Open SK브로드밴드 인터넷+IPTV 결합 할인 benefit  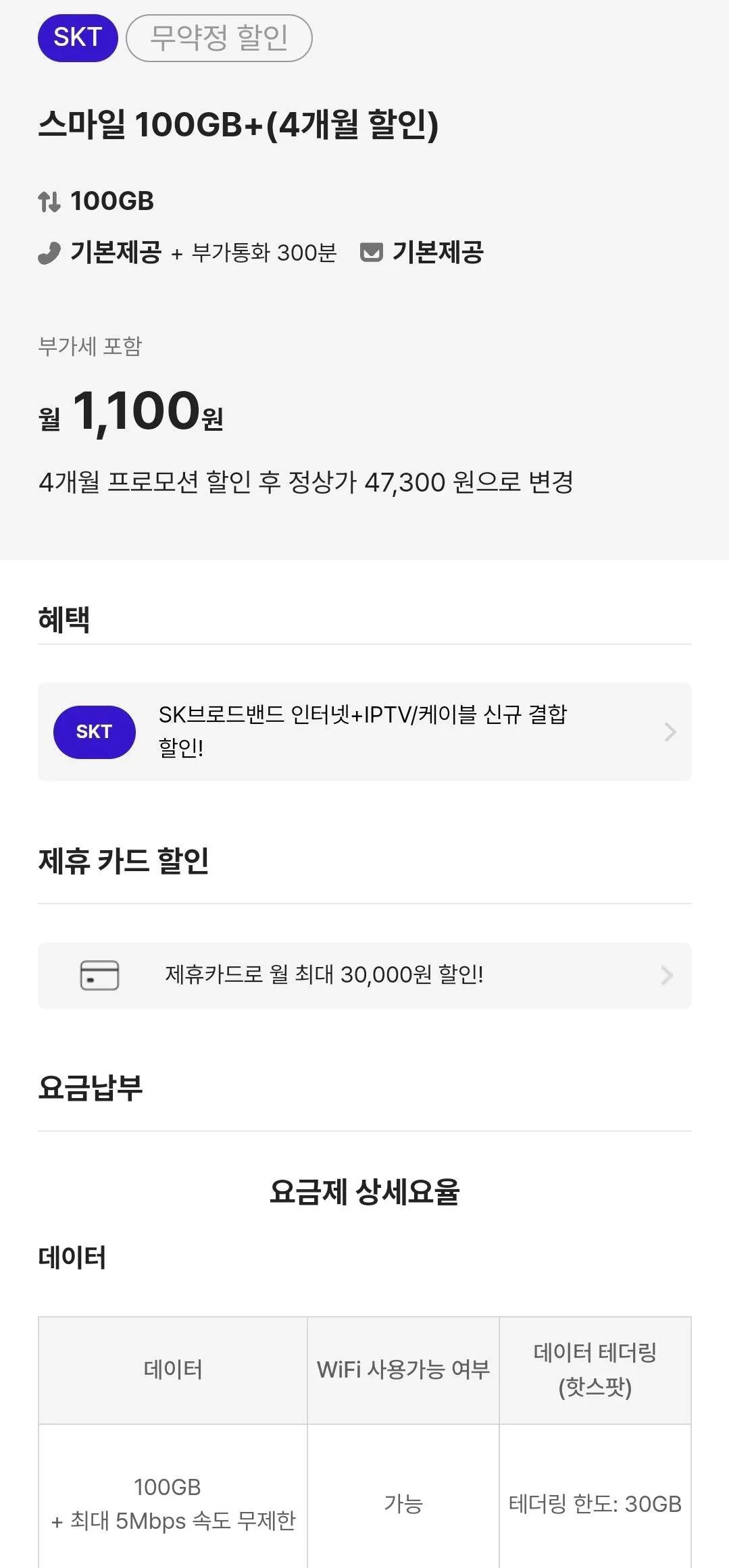click(364, 732)
